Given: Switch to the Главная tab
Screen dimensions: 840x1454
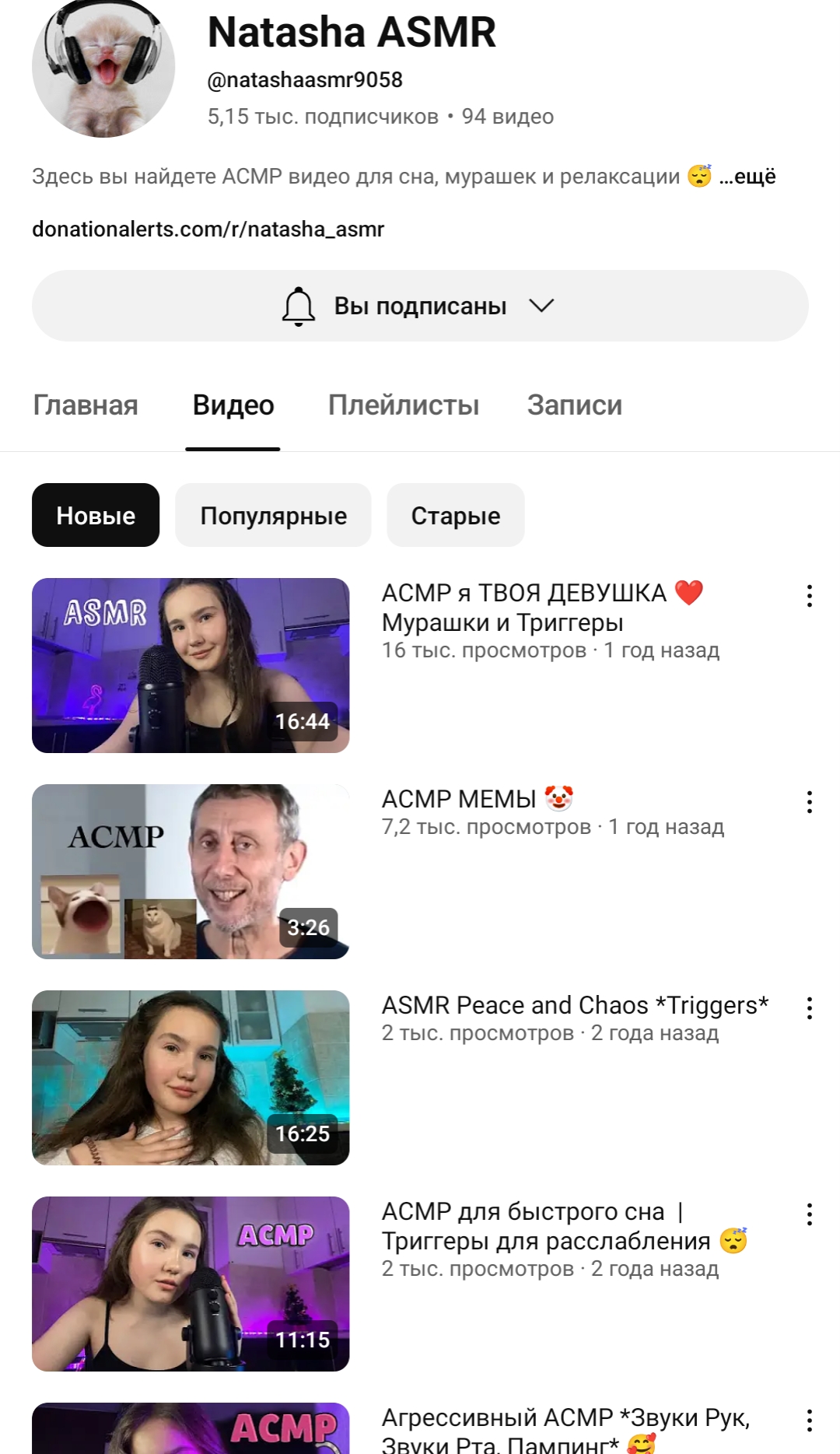Looking at the screenshot, I should [86, 405].
